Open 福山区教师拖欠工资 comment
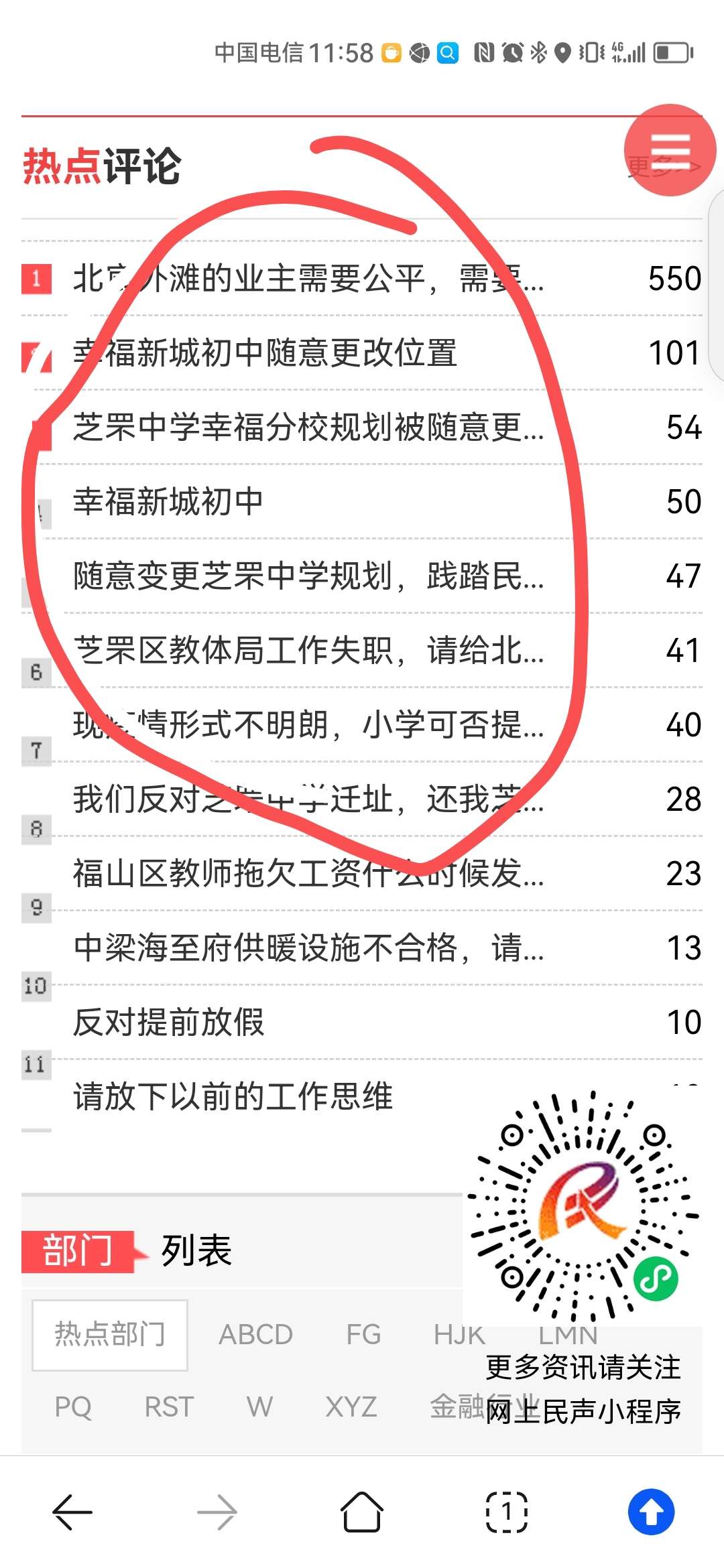 [x=308, y=873]
